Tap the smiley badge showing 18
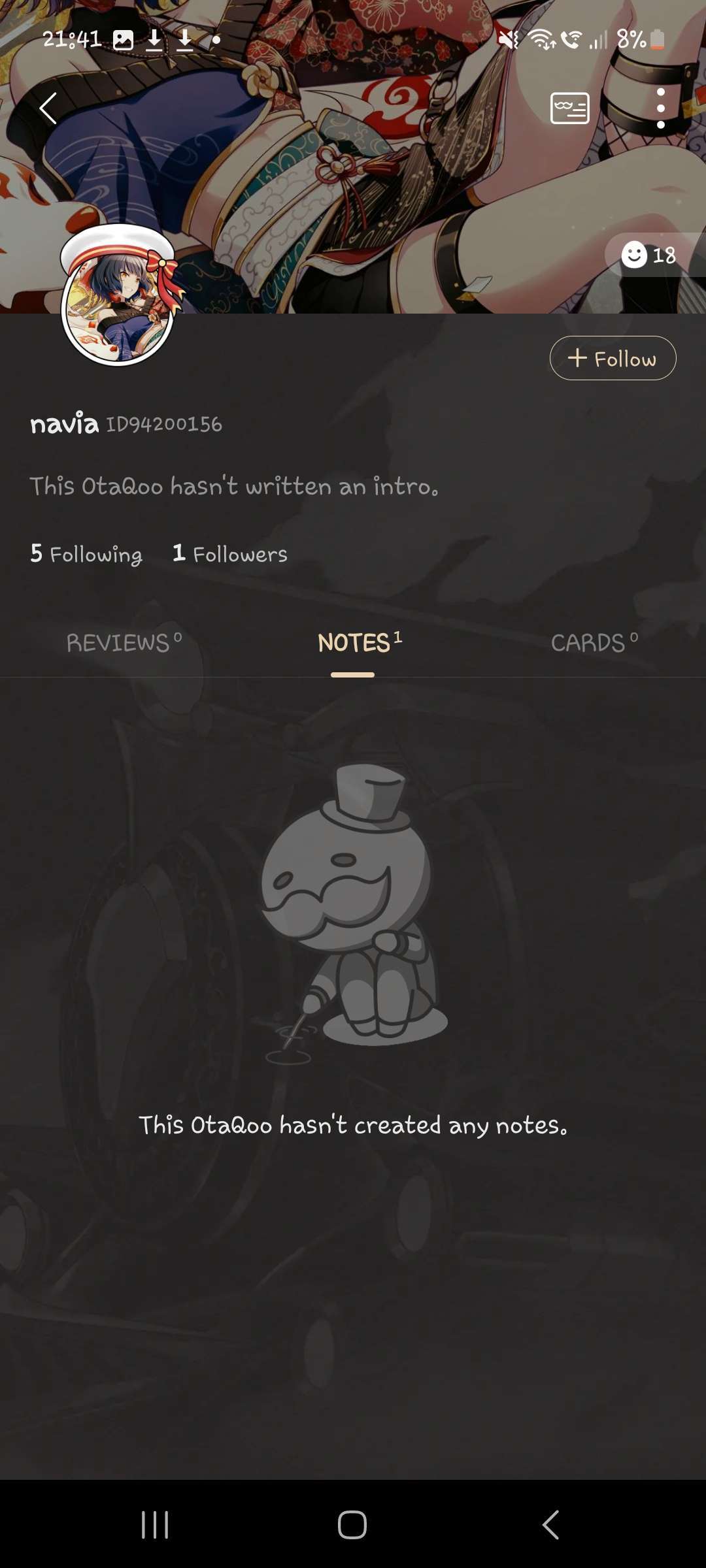 649,255
